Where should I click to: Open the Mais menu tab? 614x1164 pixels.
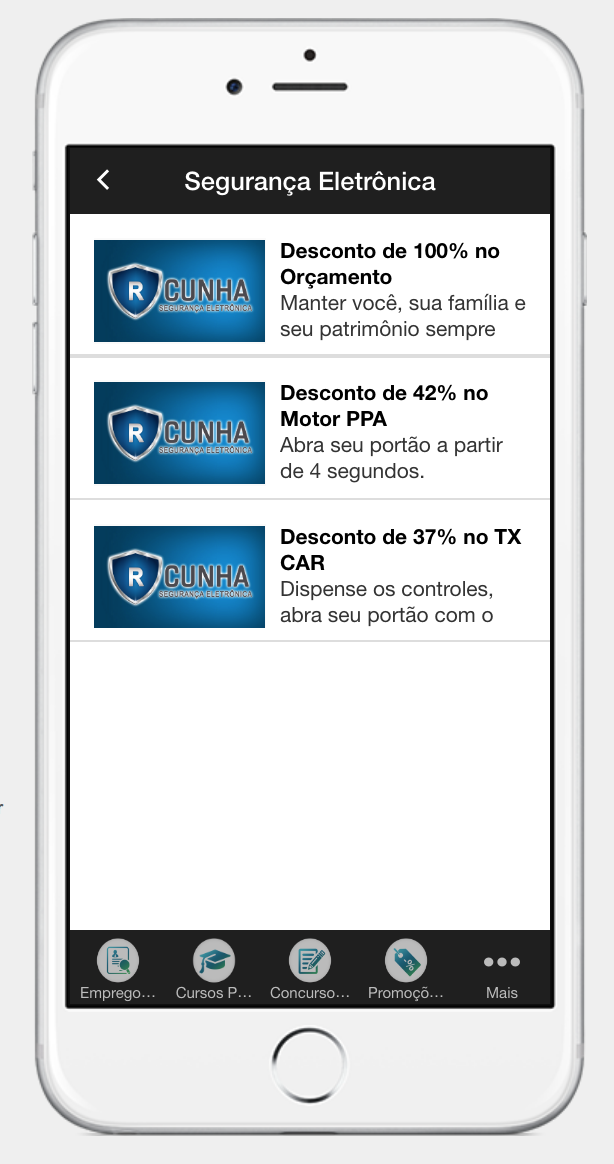[x=501, y=970]
